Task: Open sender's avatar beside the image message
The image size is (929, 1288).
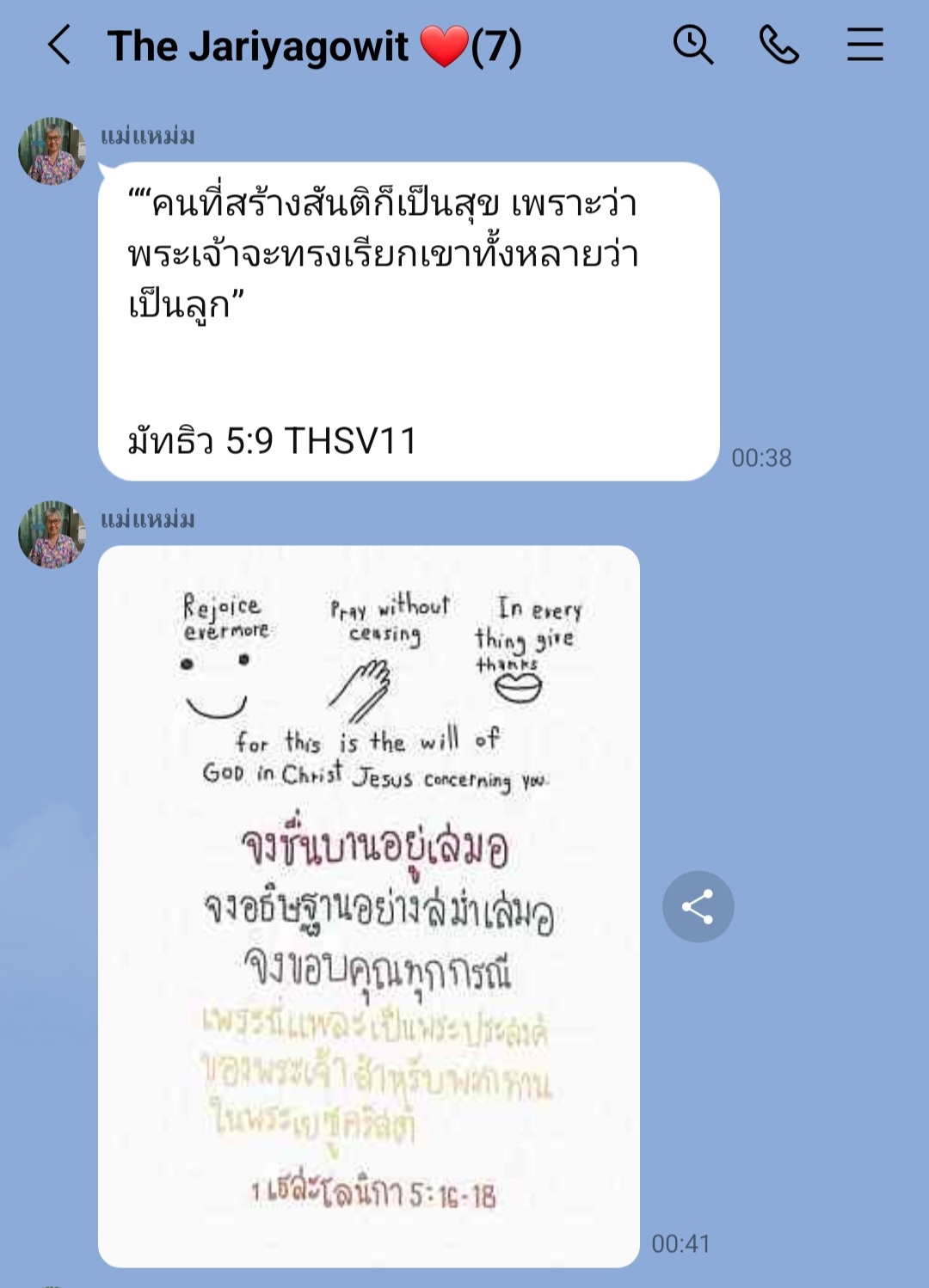Action: point(52,535)
